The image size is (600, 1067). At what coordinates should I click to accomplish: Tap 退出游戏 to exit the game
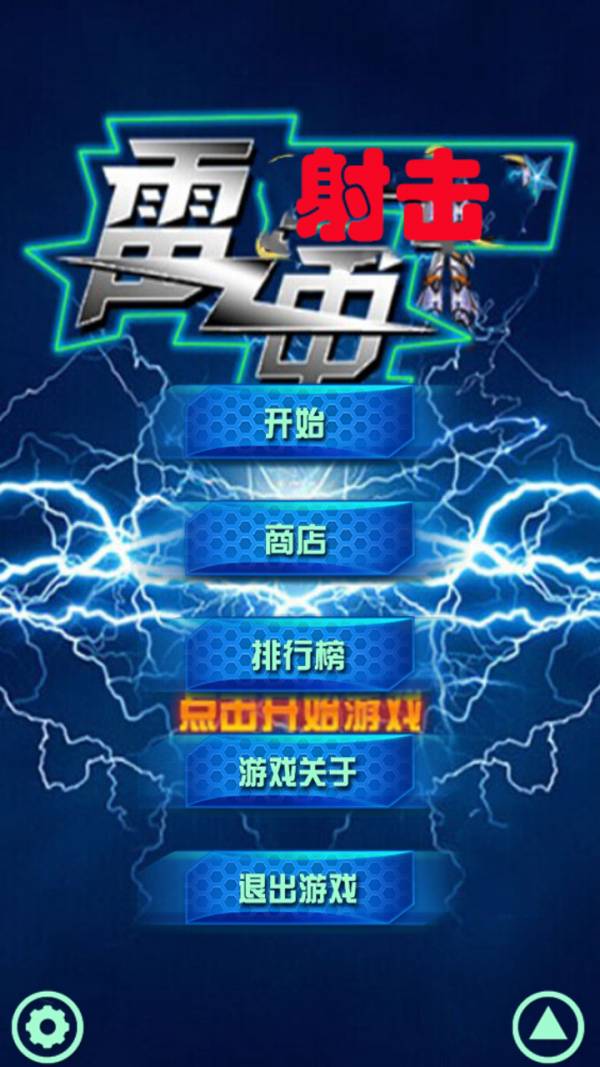click(x=298, y=888)
